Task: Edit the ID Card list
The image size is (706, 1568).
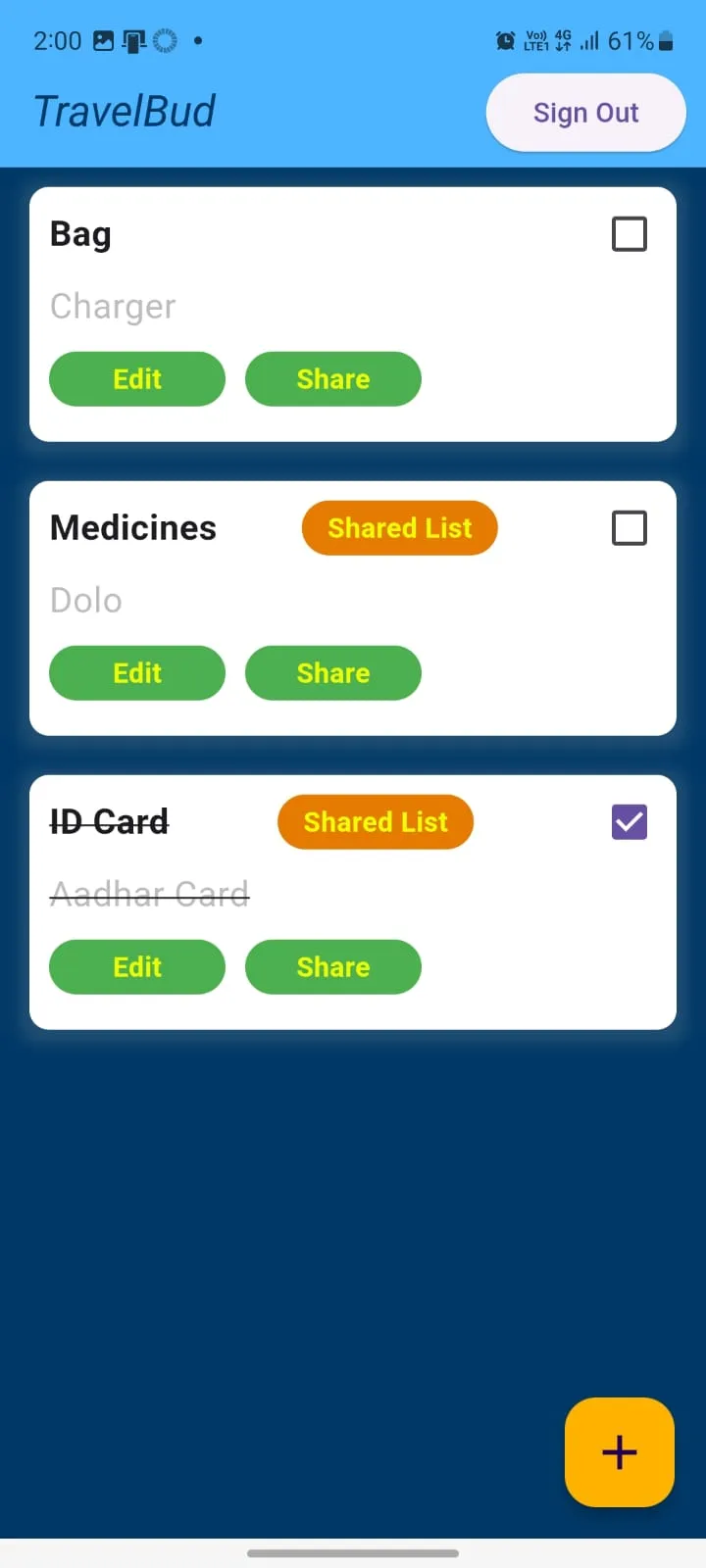Action: click(x=137, y=967)
